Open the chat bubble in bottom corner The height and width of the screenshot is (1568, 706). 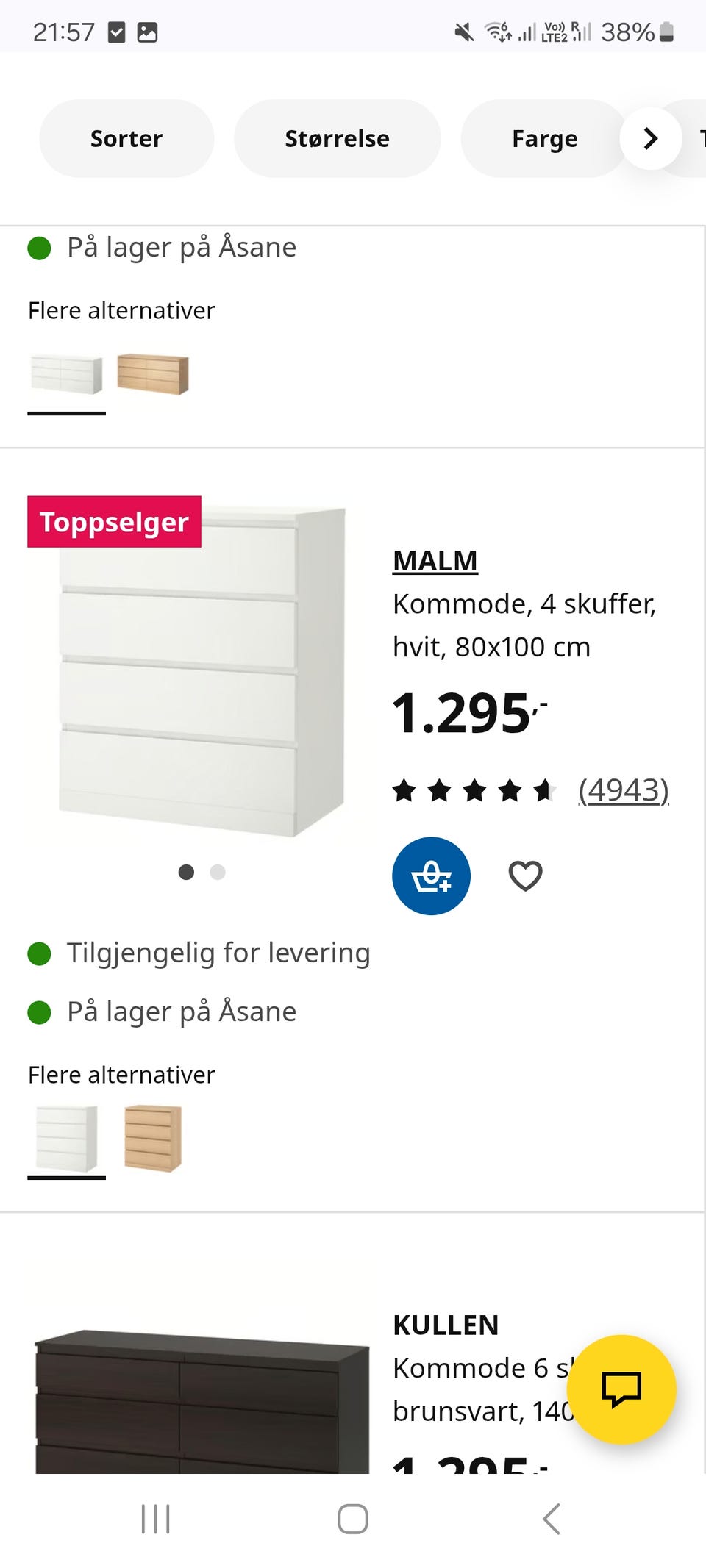621,1388
